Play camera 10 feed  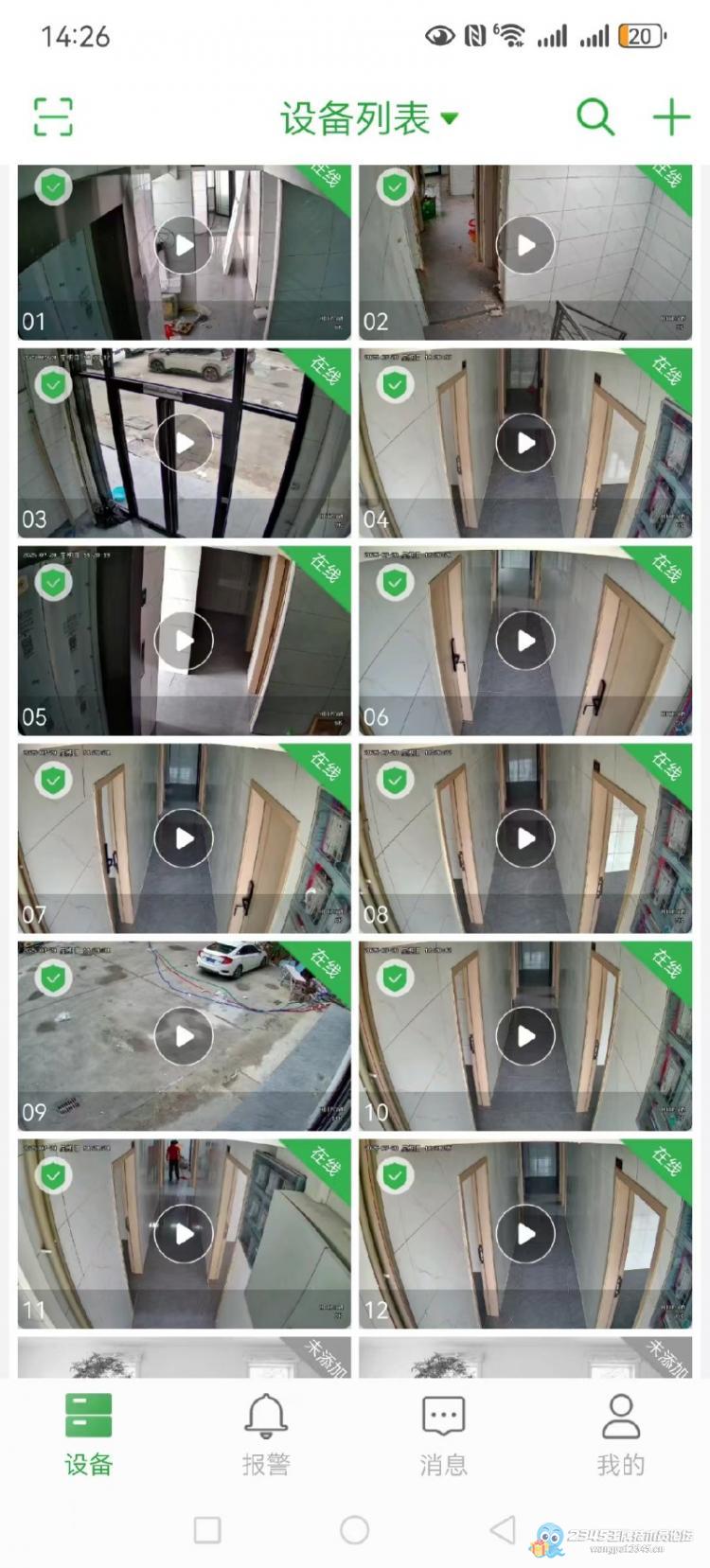525,1036
